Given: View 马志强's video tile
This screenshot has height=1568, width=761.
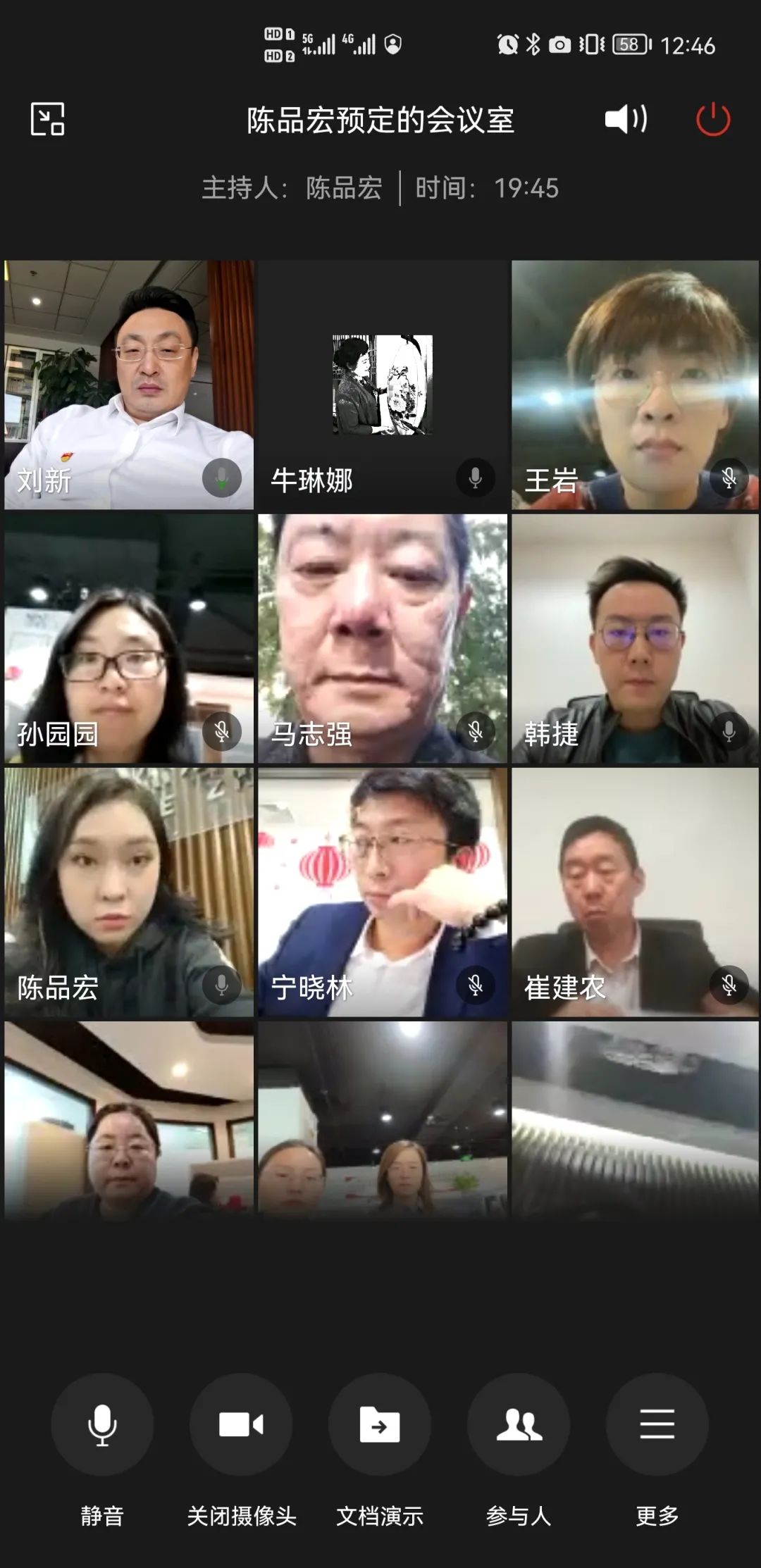Looking at the screenshot, I should 383,638.
